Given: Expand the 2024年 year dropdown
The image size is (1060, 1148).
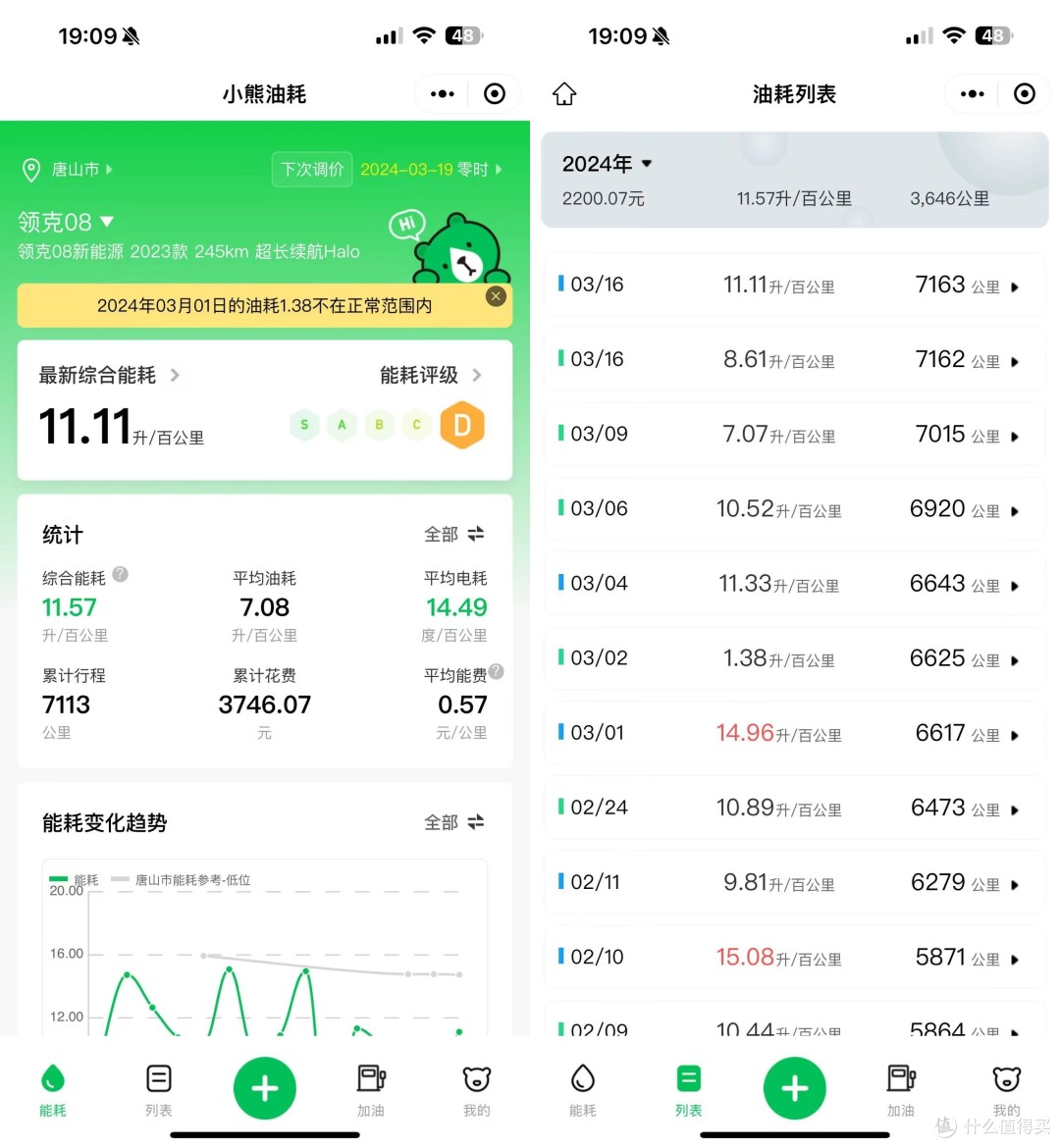Looking at the screenshot, I should [607, 164].
